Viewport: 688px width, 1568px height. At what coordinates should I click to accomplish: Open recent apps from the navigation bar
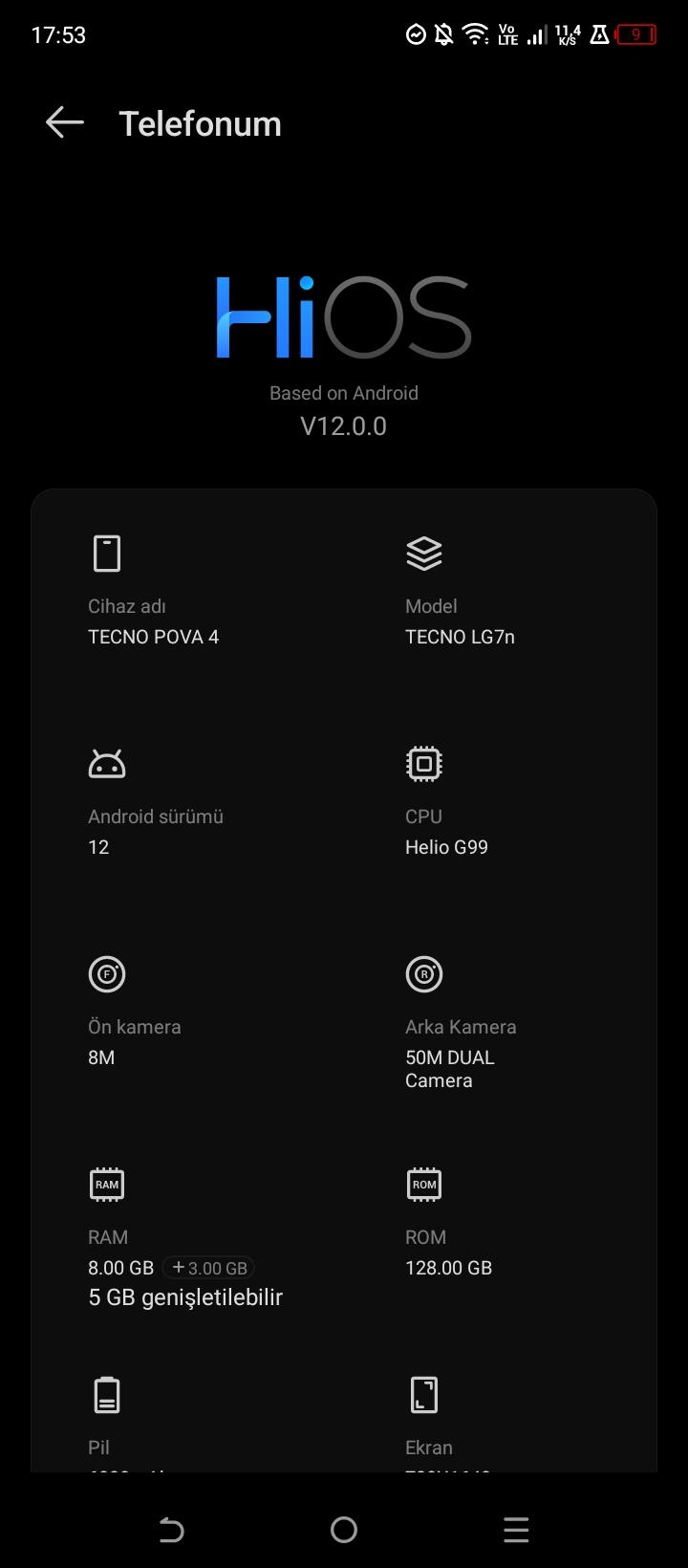pyautogui.click(x=516, y=1530)
